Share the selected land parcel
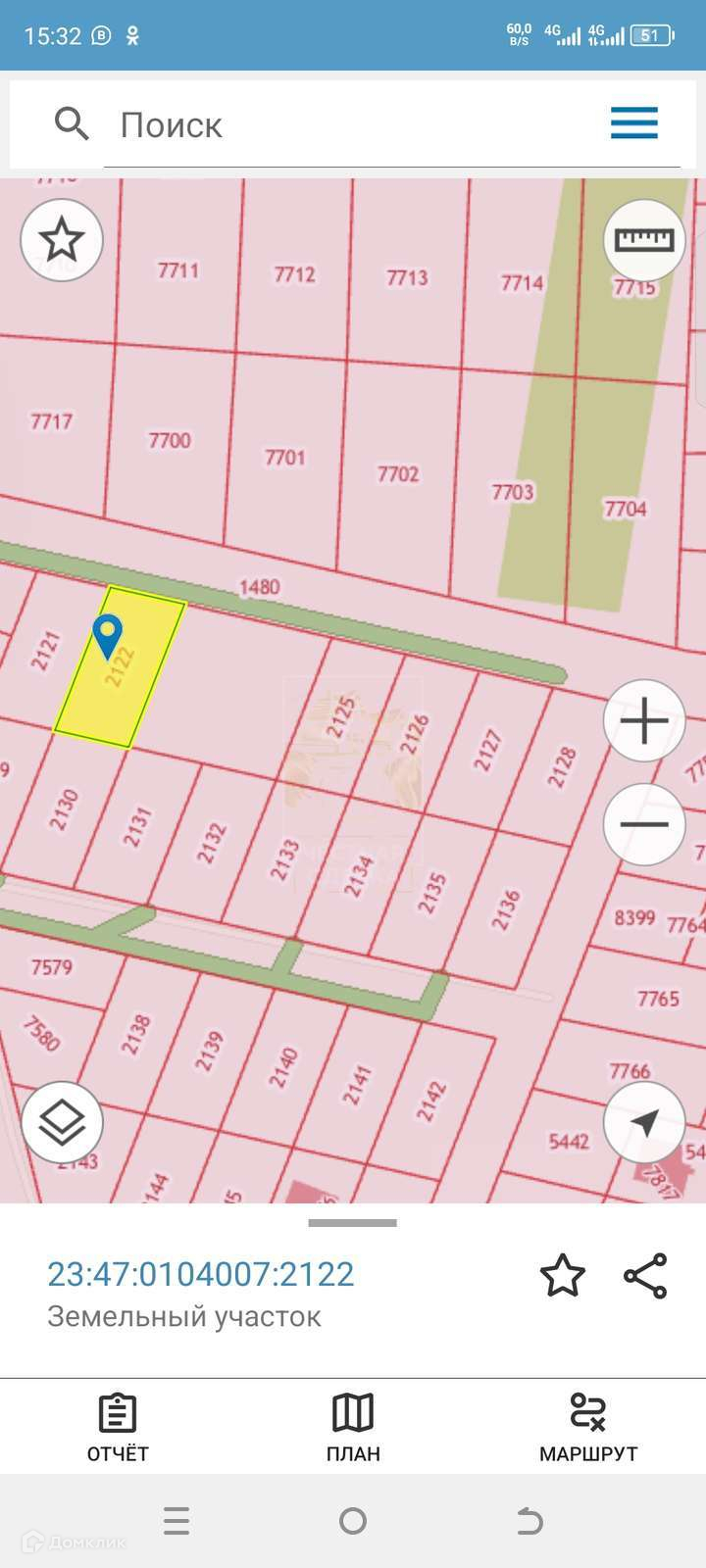706x1568 pixels. click(645, 1276)
